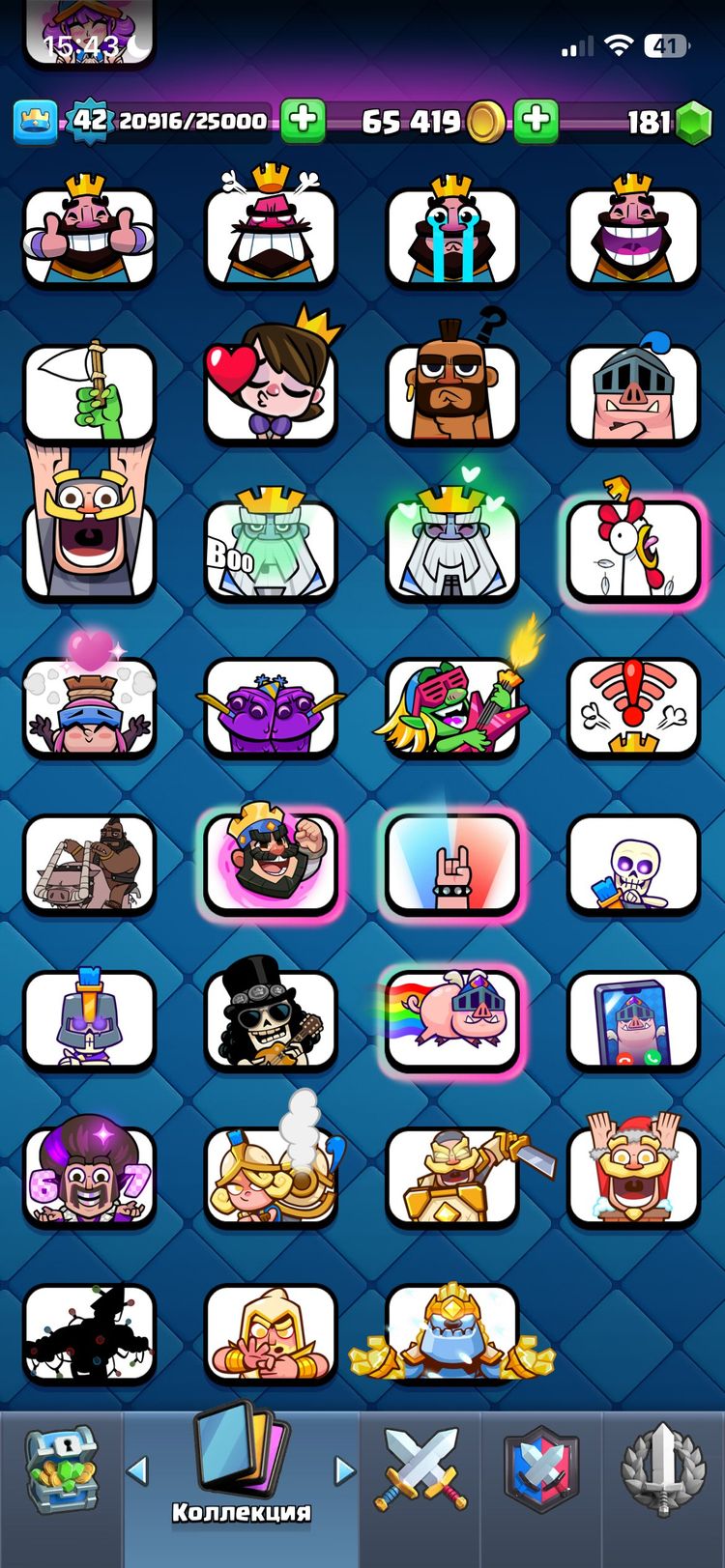Choose the skeleton guitarist with top hat emote
The width and height of the screenshot is (725, 1568).
point(271,1019)
